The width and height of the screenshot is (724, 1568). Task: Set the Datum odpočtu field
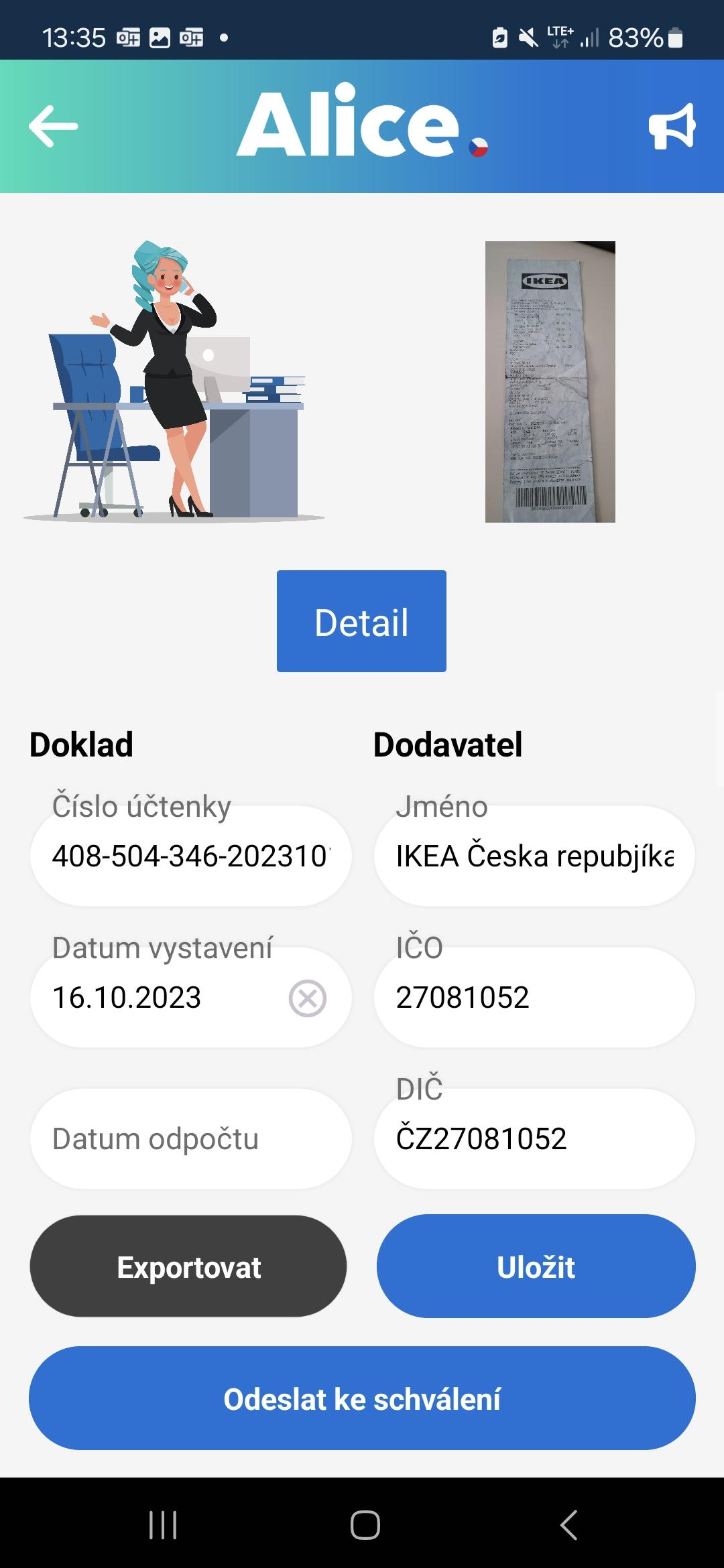click(x=190, y=1138)
